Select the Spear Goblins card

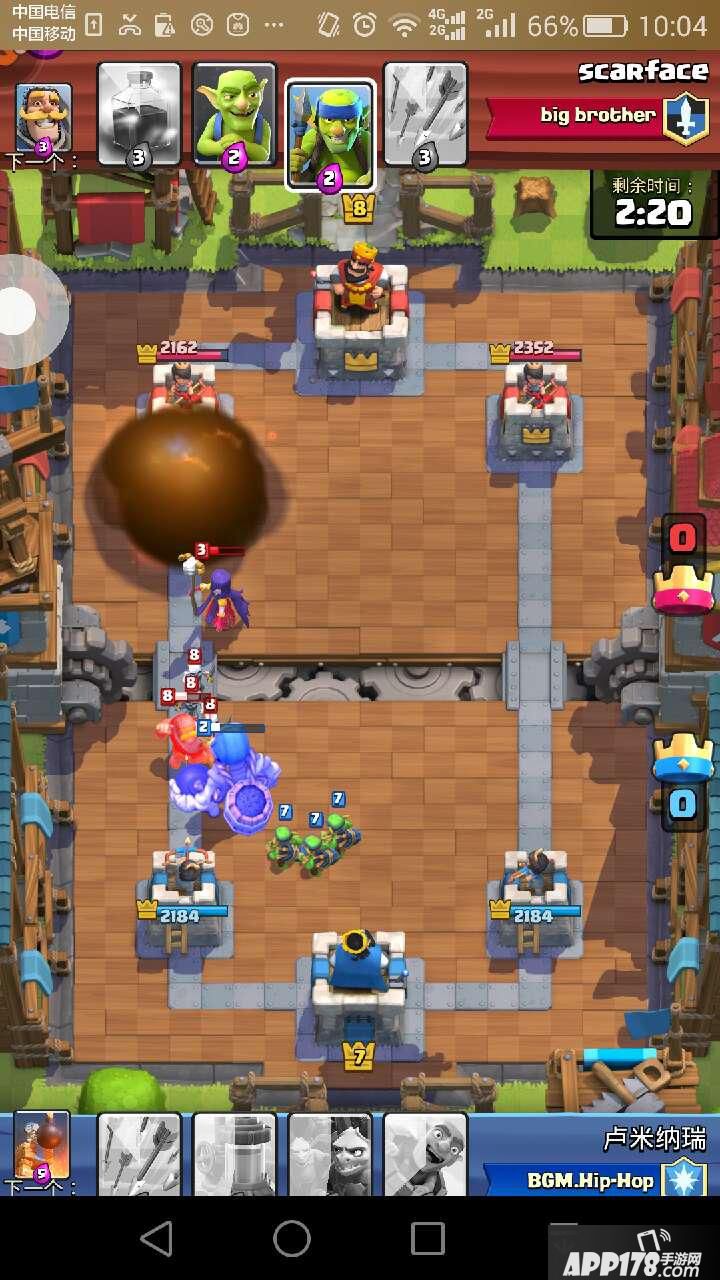point(330,132)
